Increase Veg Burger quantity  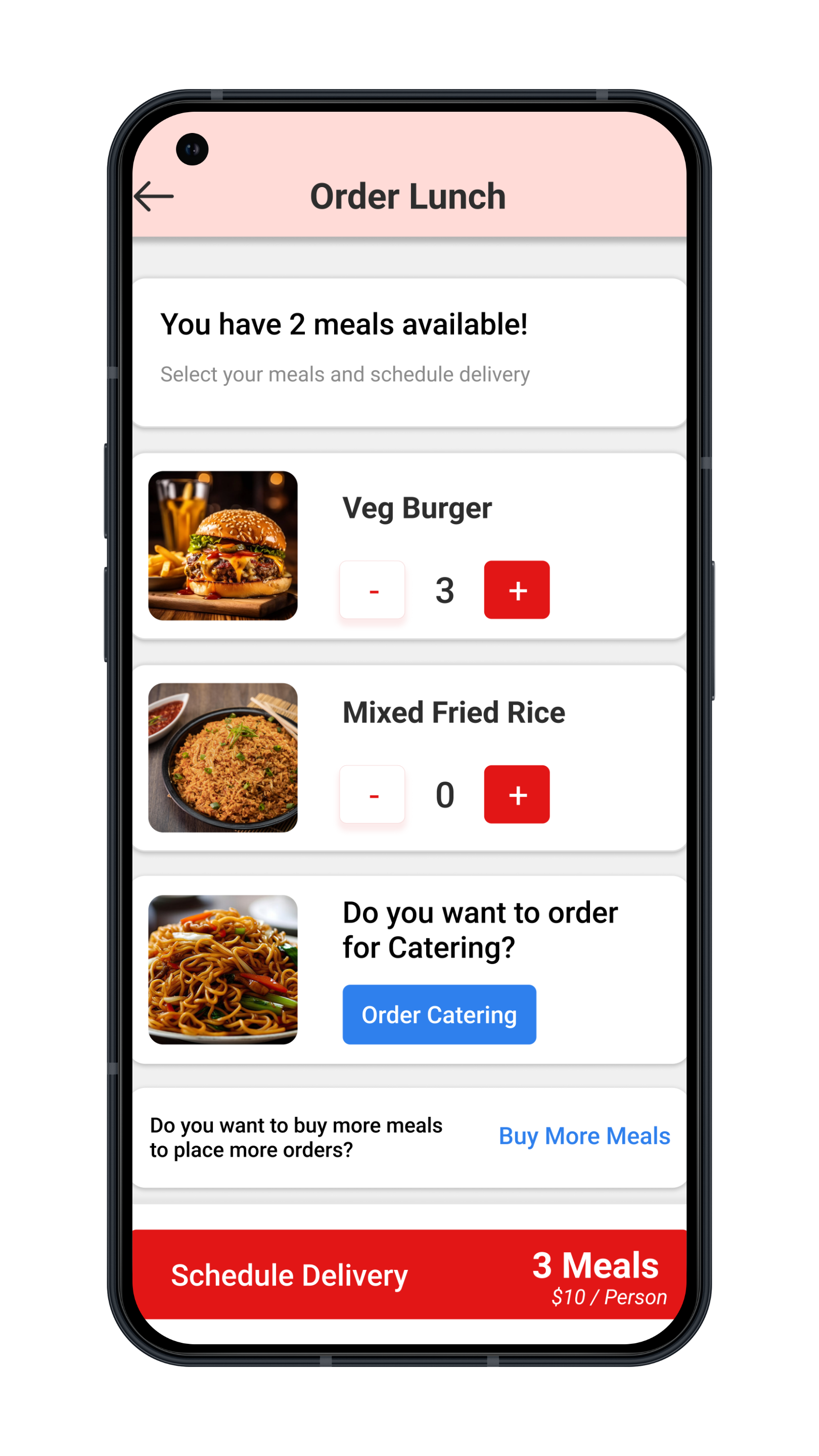pos(517,589)
